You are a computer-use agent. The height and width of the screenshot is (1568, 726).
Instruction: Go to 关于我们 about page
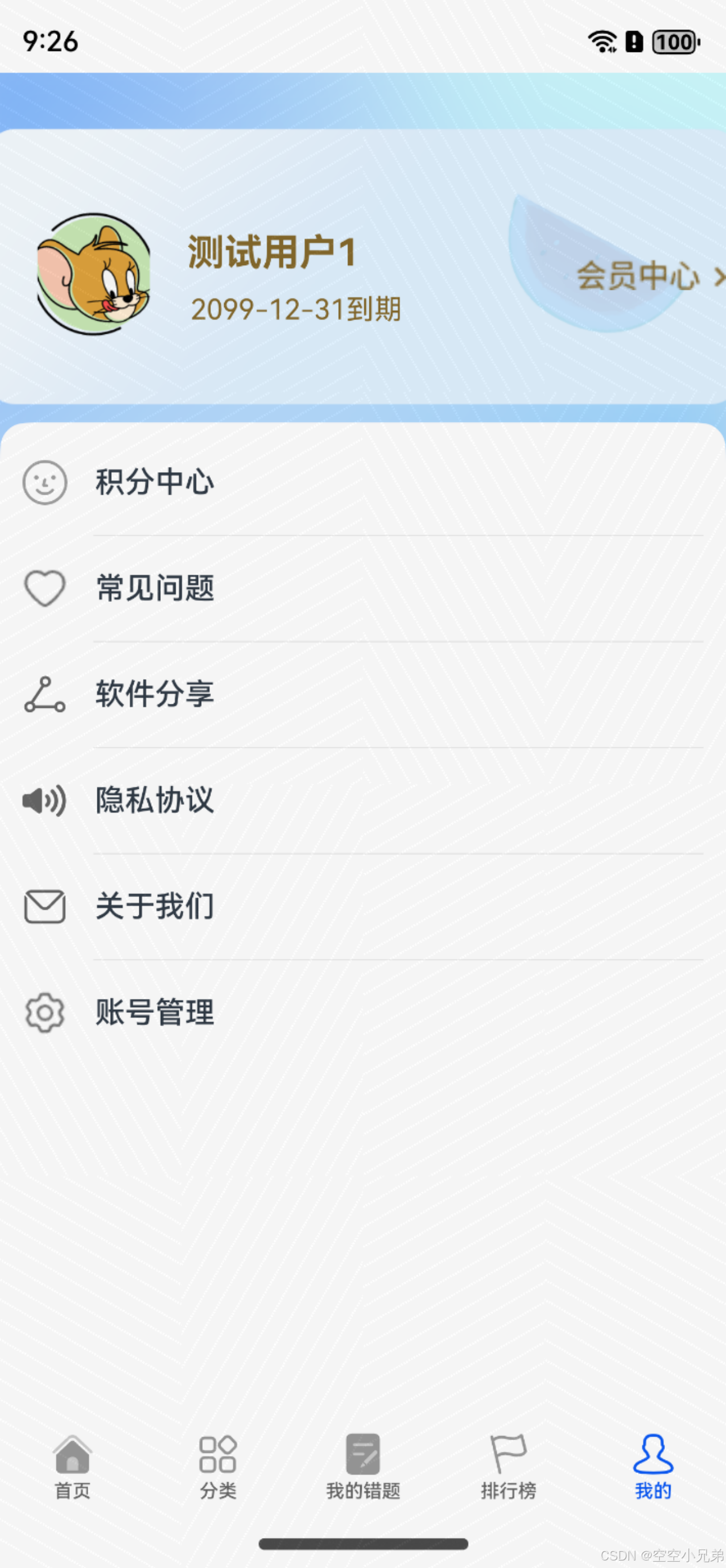[x=154, y=906]
